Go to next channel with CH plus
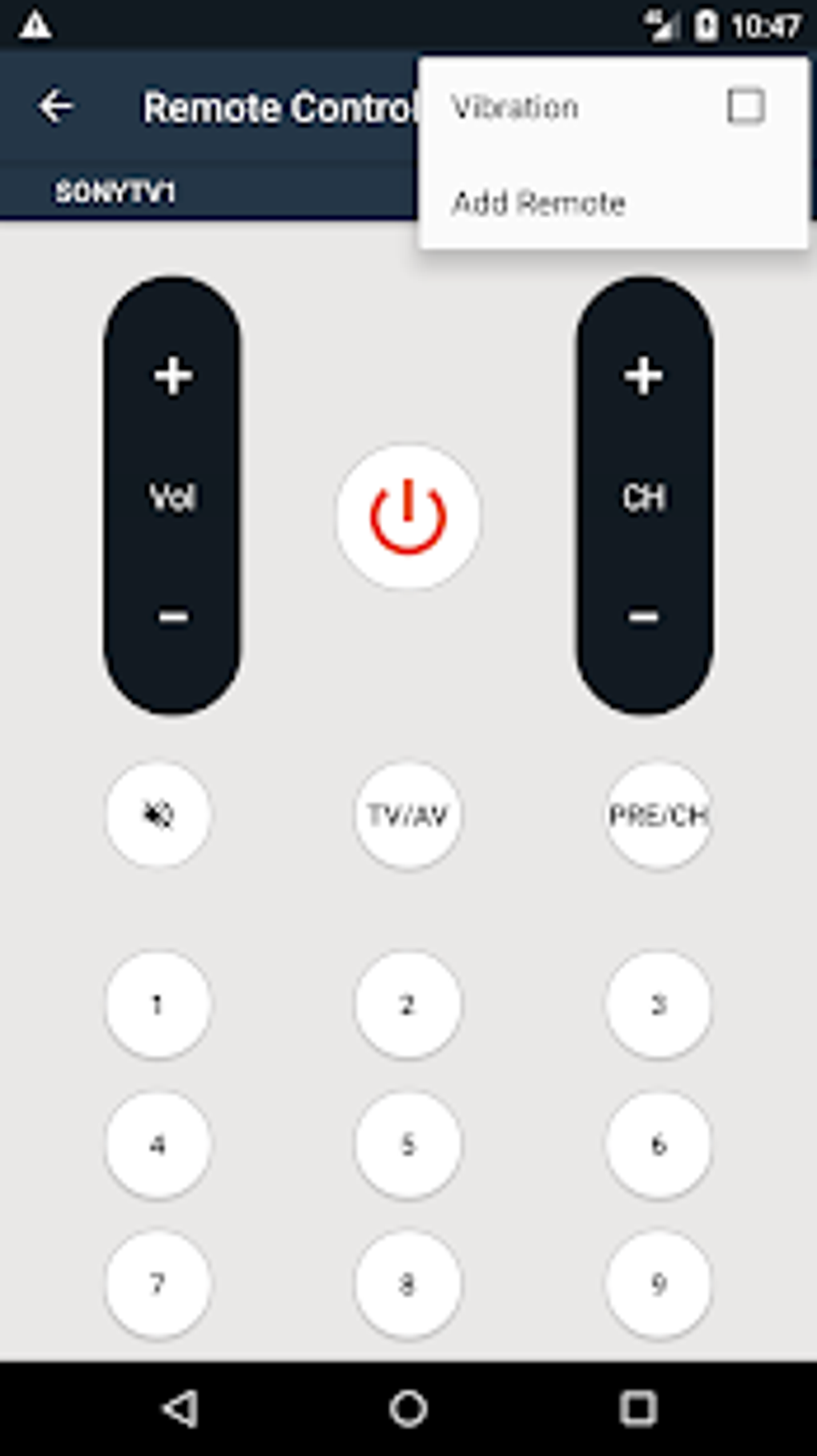817x1456 pixels. [x=644, y=376]
